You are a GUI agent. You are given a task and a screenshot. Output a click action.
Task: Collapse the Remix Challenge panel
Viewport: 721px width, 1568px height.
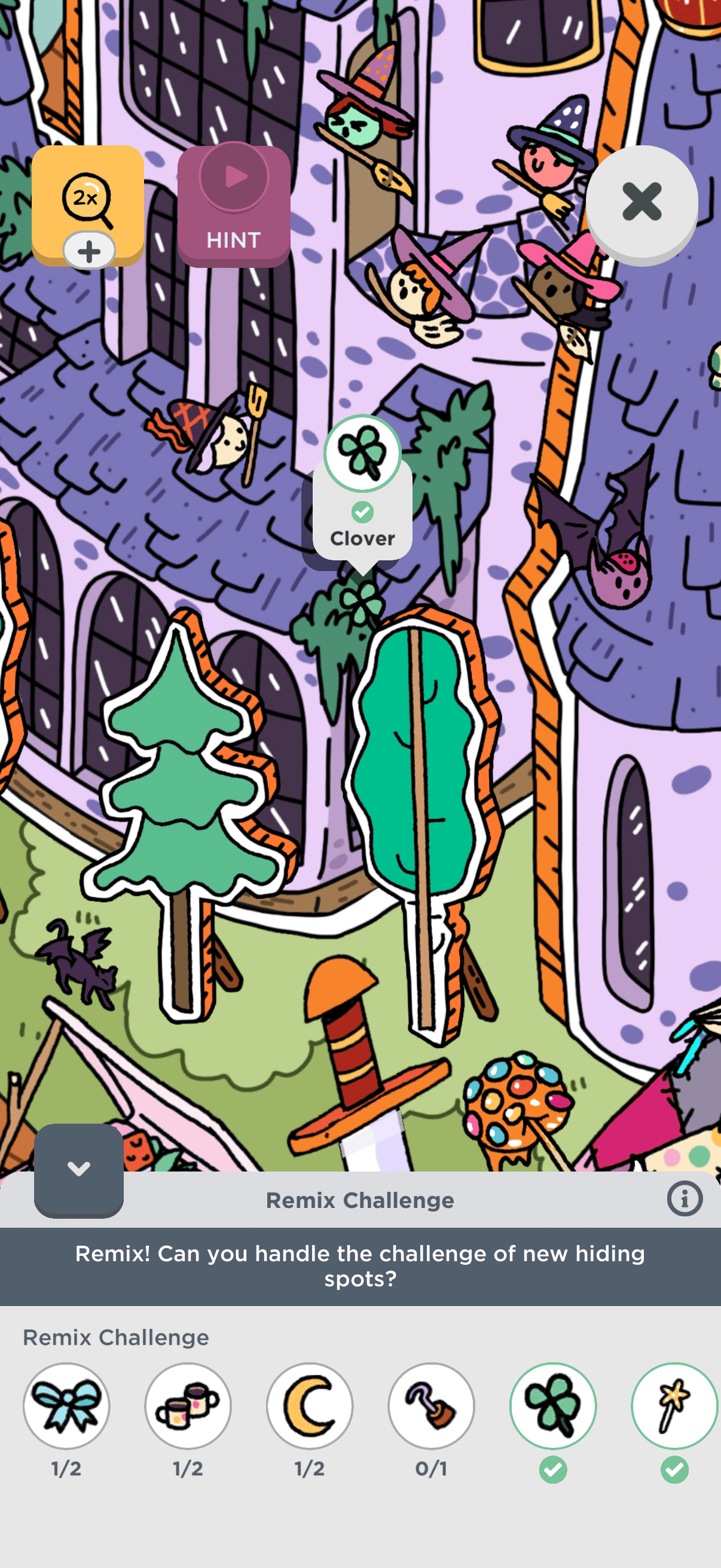coord(78,1169)
